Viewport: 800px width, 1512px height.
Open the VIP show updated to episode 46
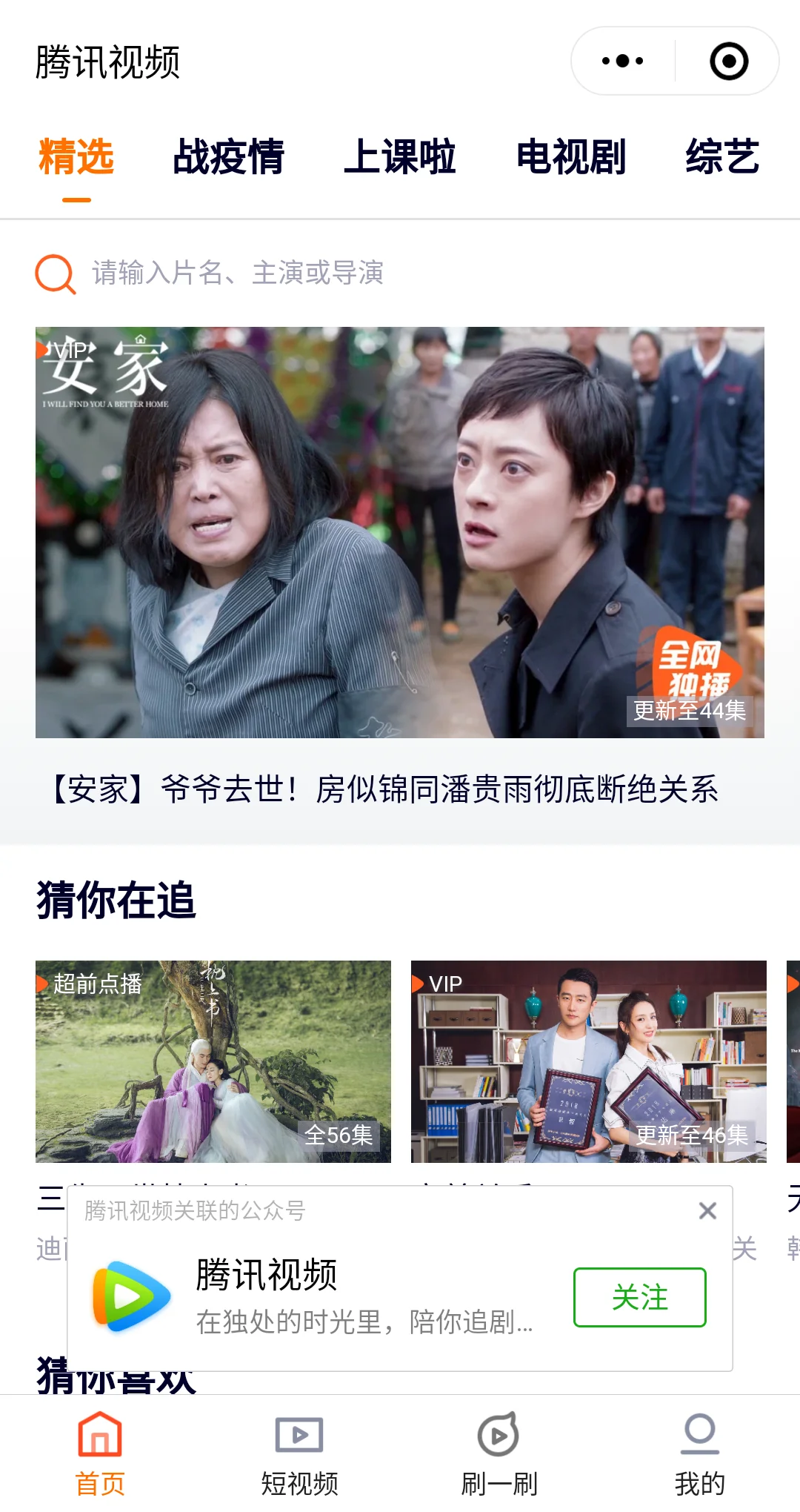589,1061
